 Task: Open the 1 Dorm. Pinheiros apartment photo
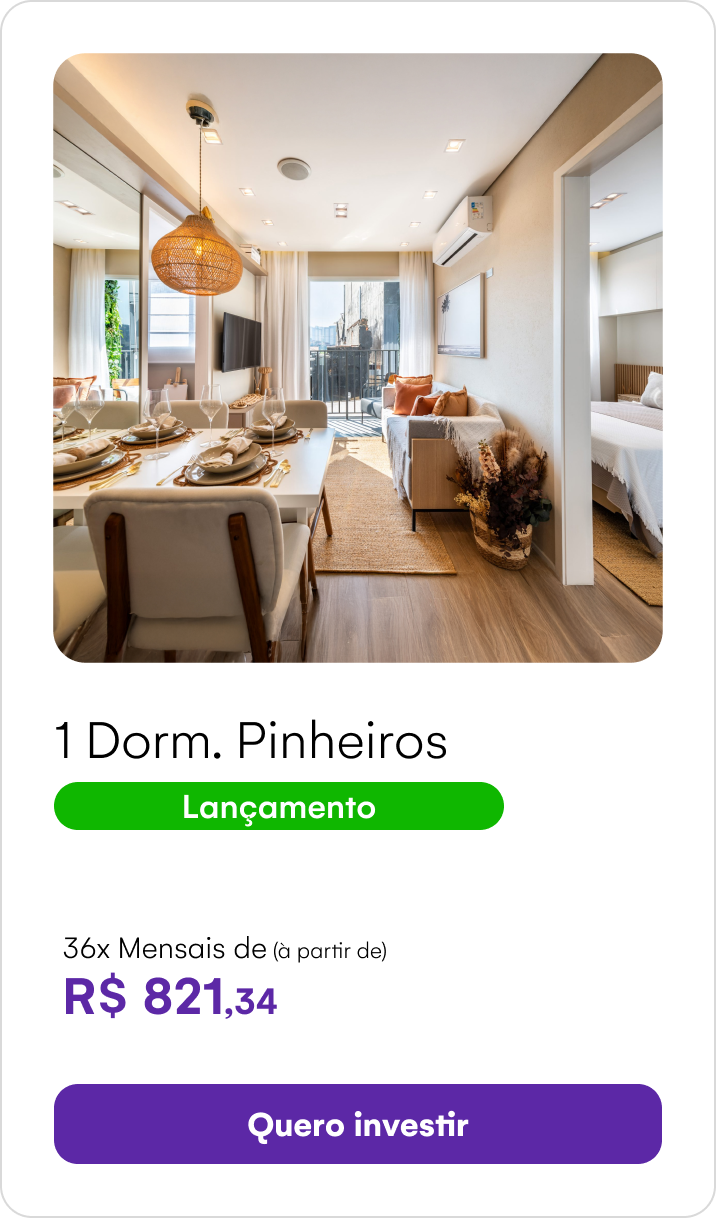(358, 358)
